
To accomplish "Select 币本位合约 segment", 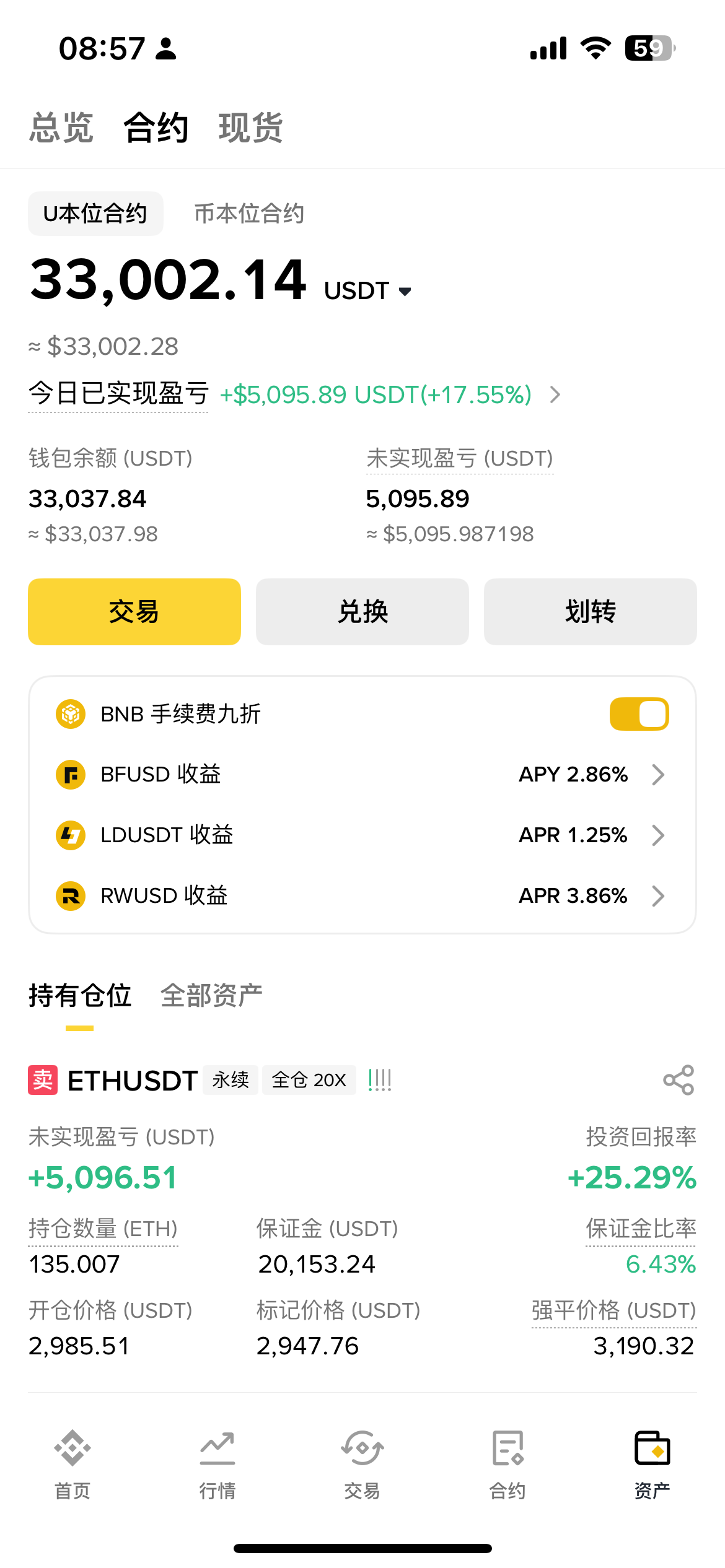I will click(x=249, y=214).
